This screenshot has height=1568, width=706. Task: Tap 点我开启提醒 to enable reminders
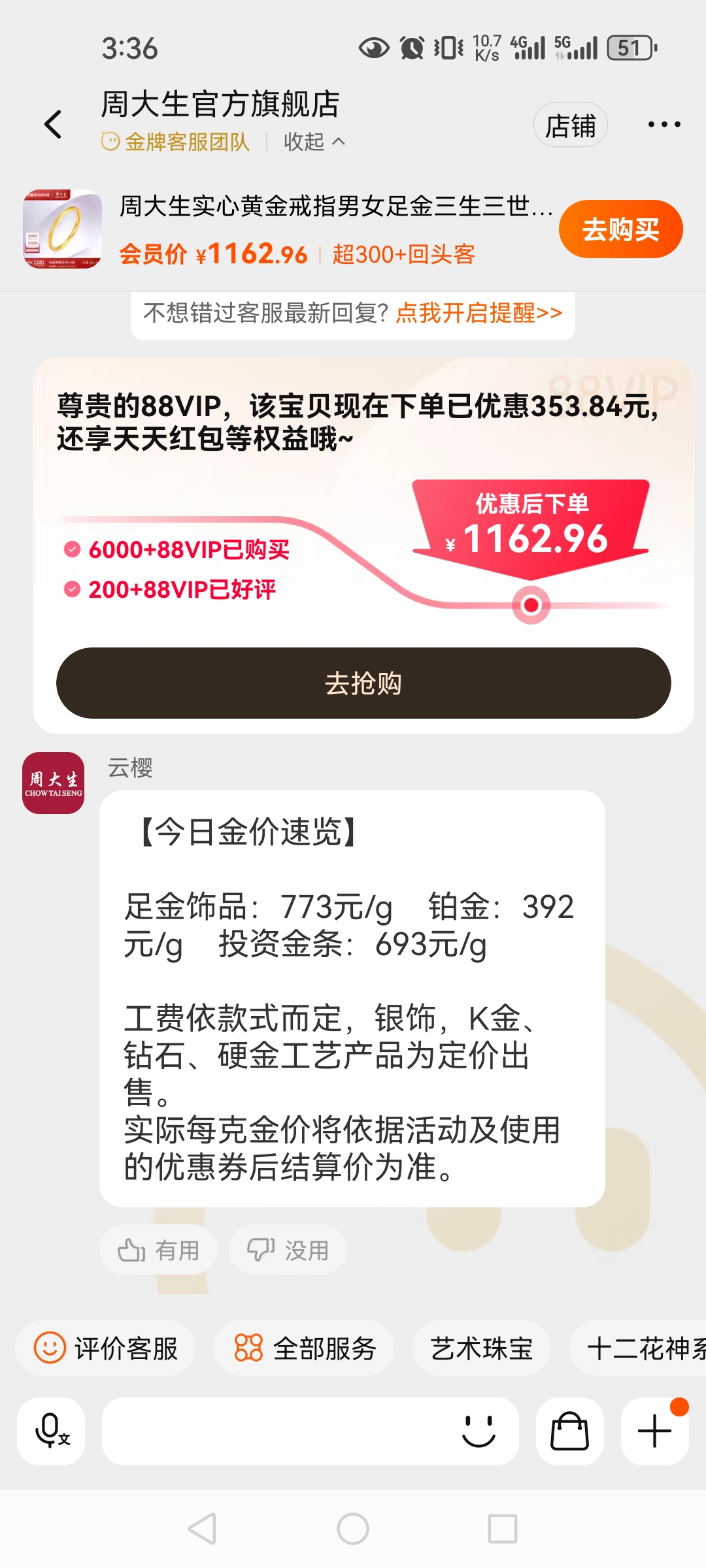[x=479, y=313]
